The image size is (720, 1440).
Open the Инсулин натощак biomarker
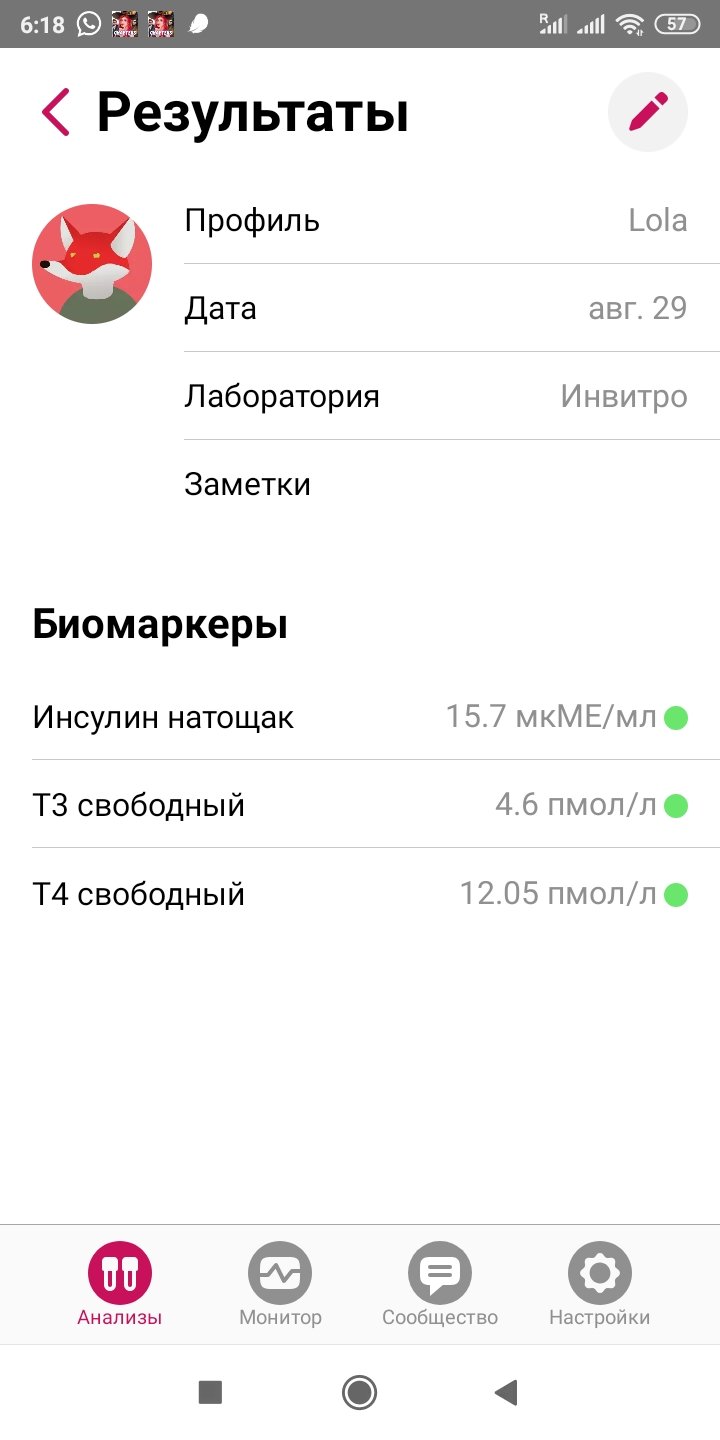[360, 717]
